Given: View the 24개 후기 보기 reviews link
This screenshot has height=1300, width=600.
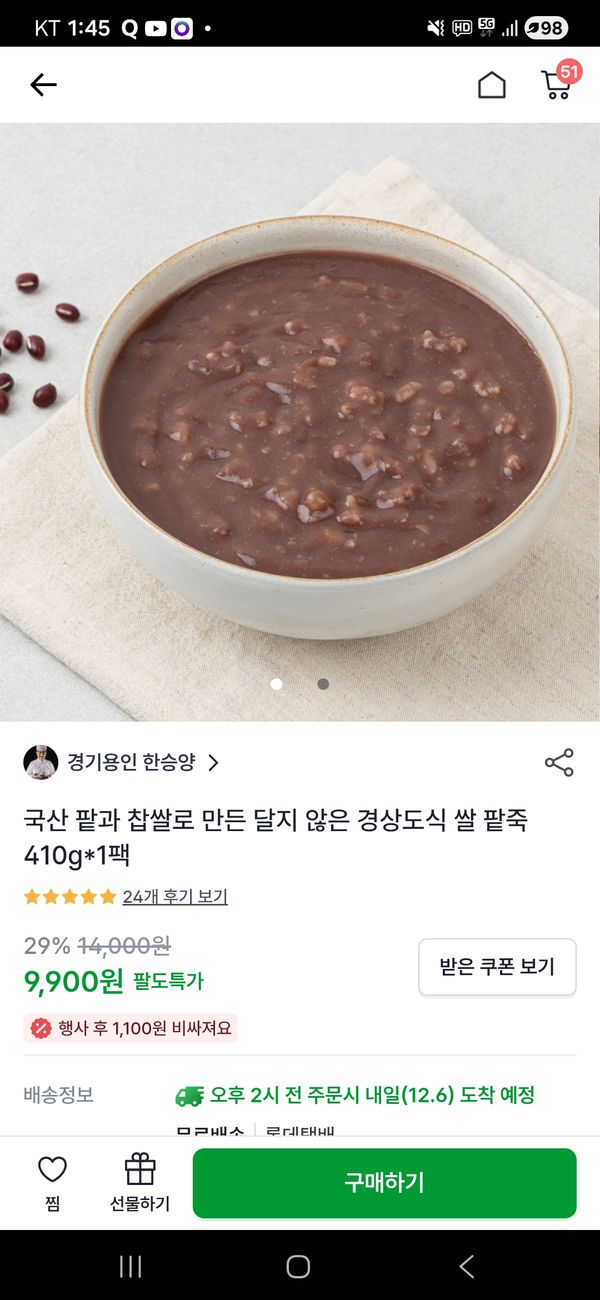Looking at the screenshot, I should pos(175,897).
